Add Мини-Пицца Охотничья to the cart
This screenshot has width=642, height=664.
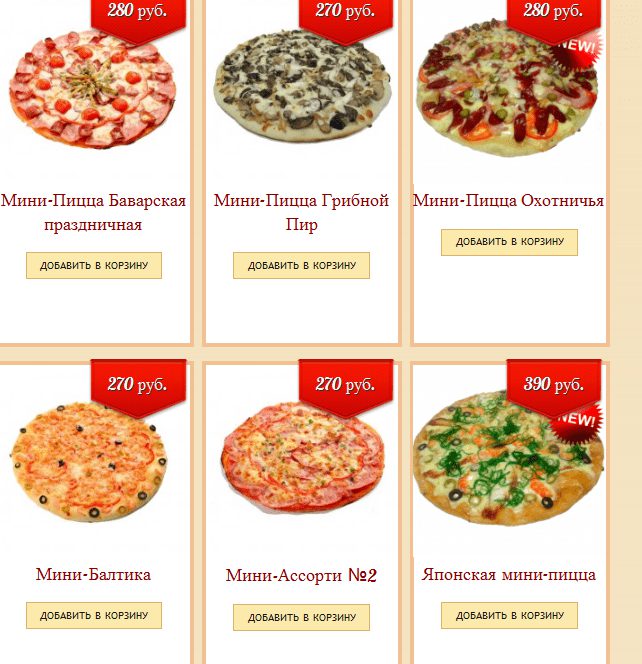click(x=509, y=241)
